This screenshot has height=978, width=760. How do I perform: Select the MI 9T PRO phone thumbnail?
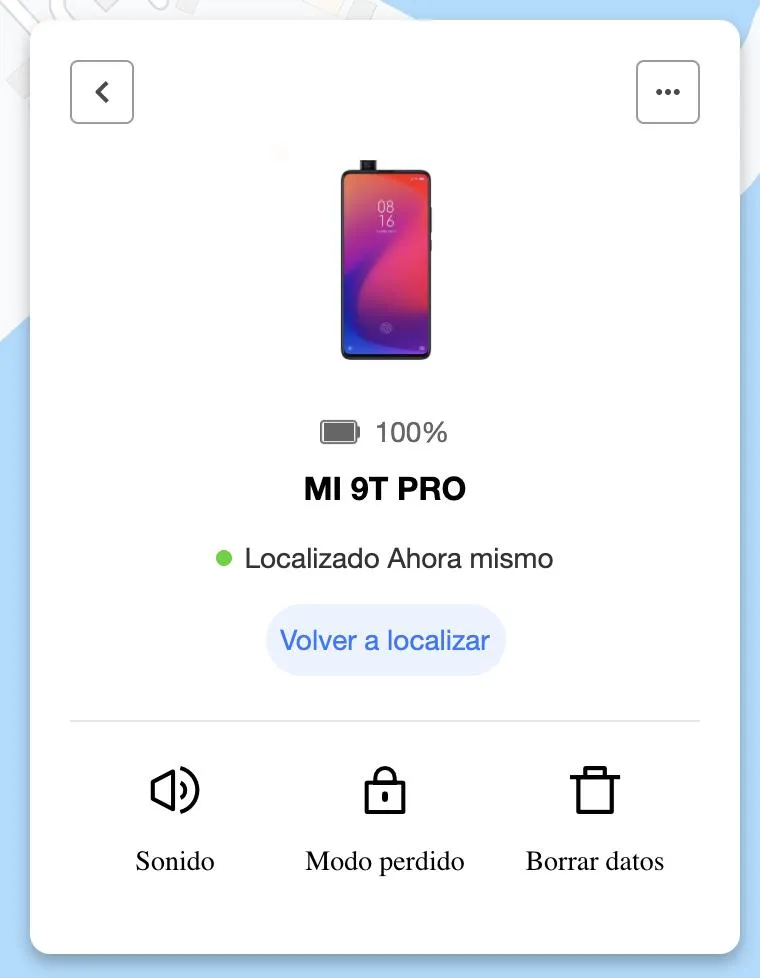click(385, 260)
